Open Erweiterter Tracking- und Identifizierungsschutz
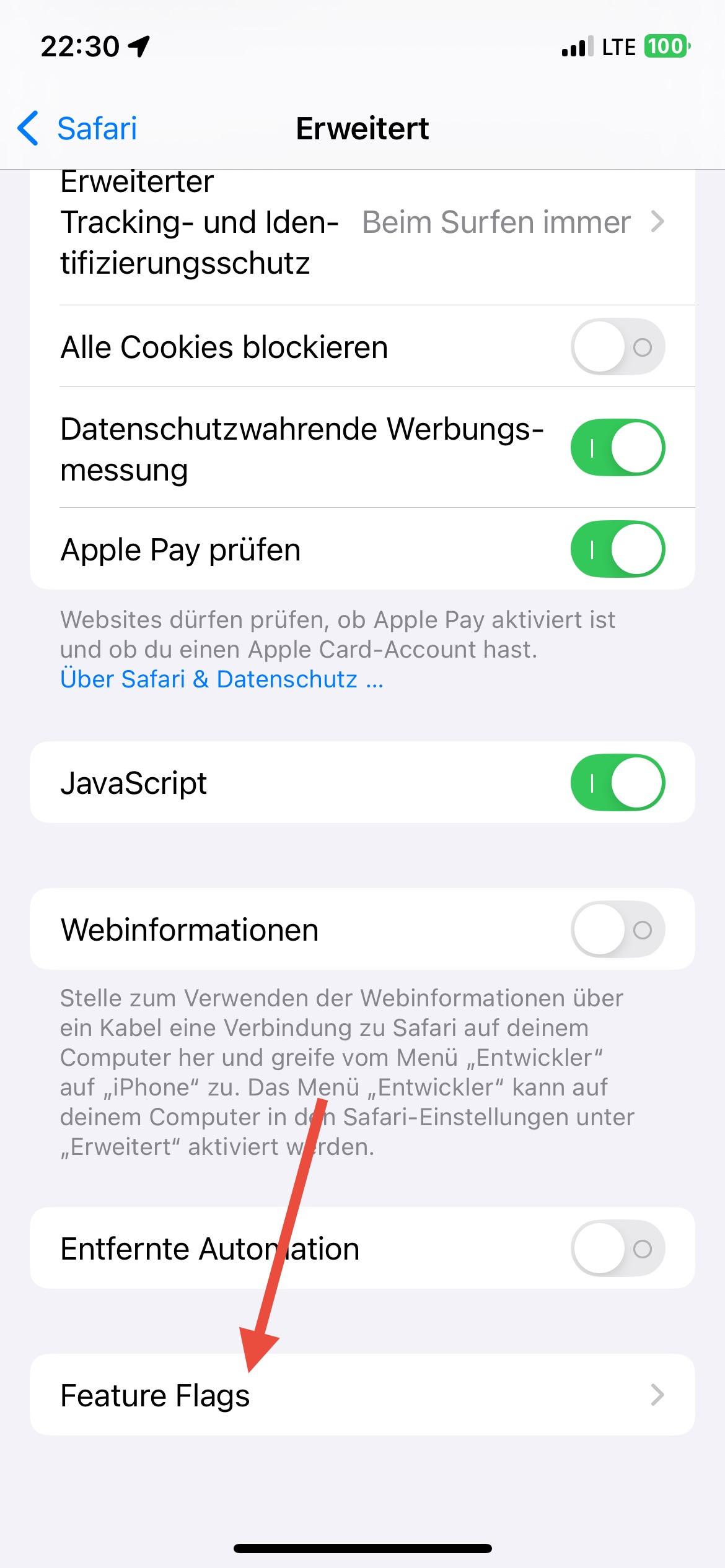The image size is (725, 1568). [362, 223]
